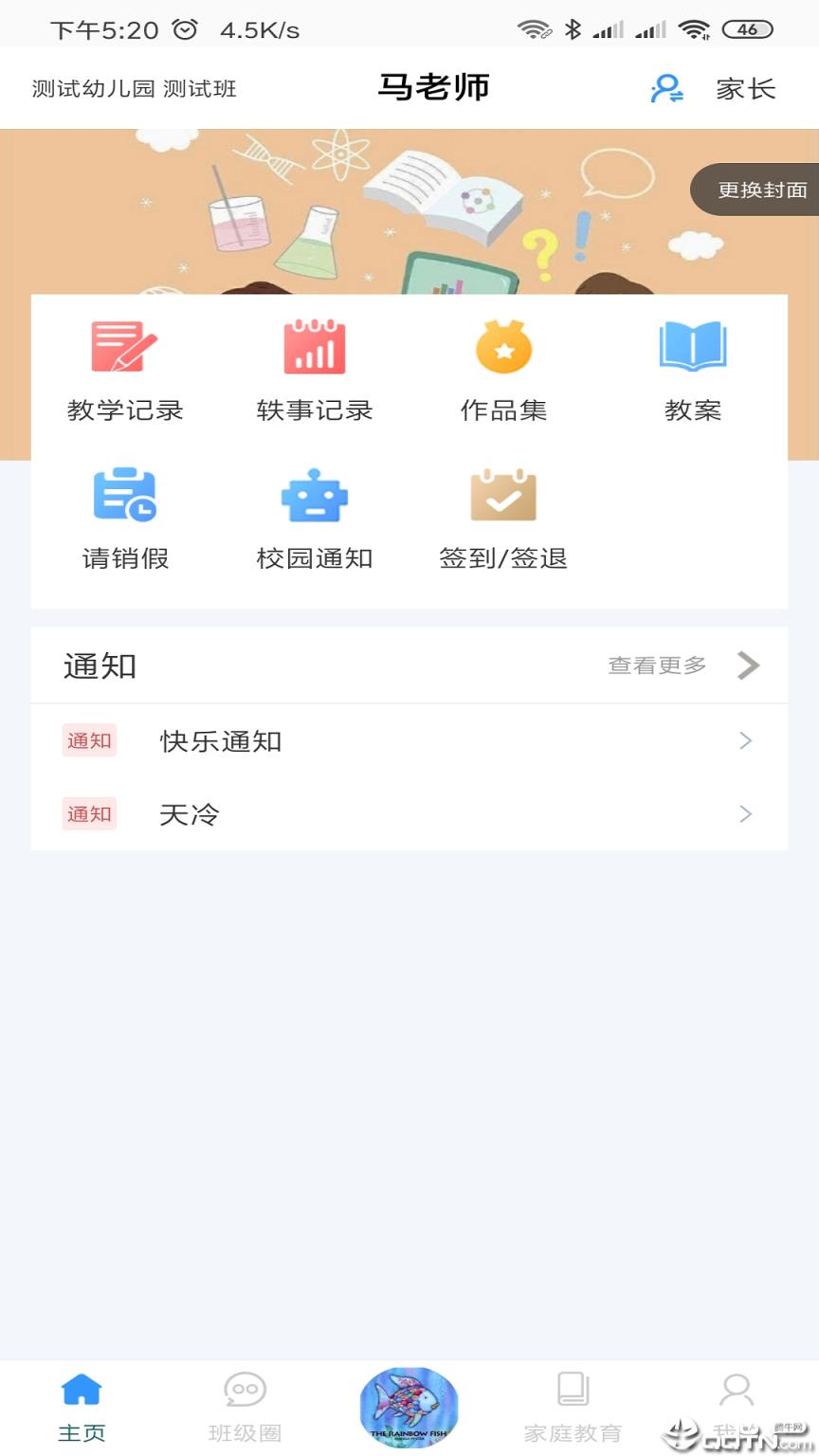
Task: Expand the 天冷 notification chevron
Action: [x=746, y=814]
